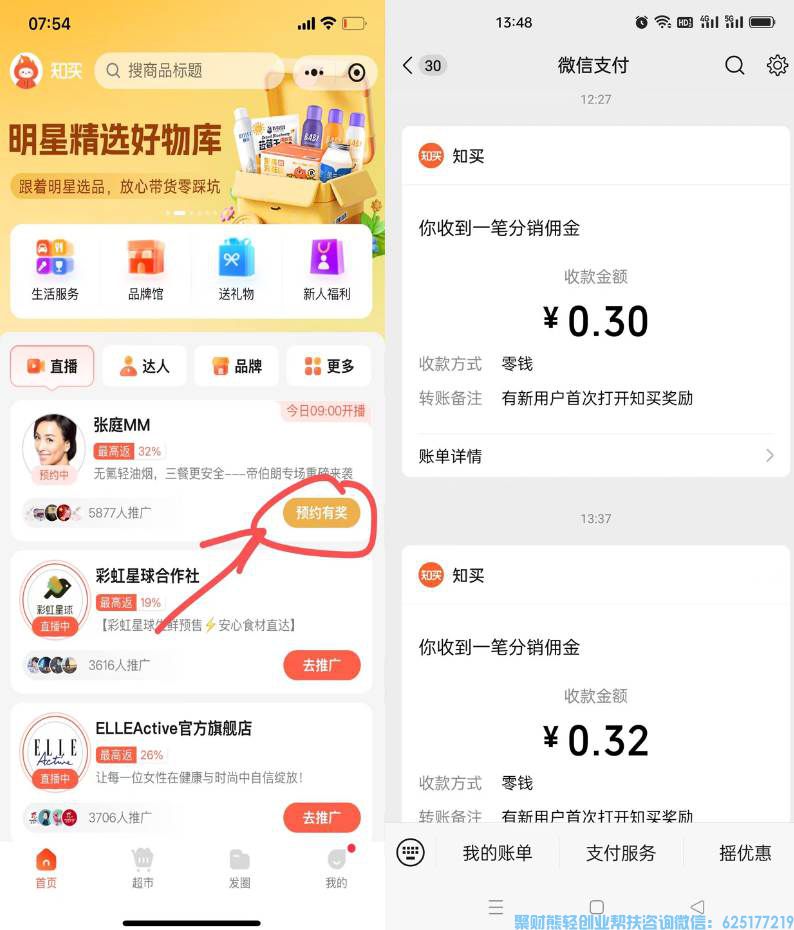Open the more options ellipsis beside search
Viewport: 794px width, 930px height.
click(315, 71)
